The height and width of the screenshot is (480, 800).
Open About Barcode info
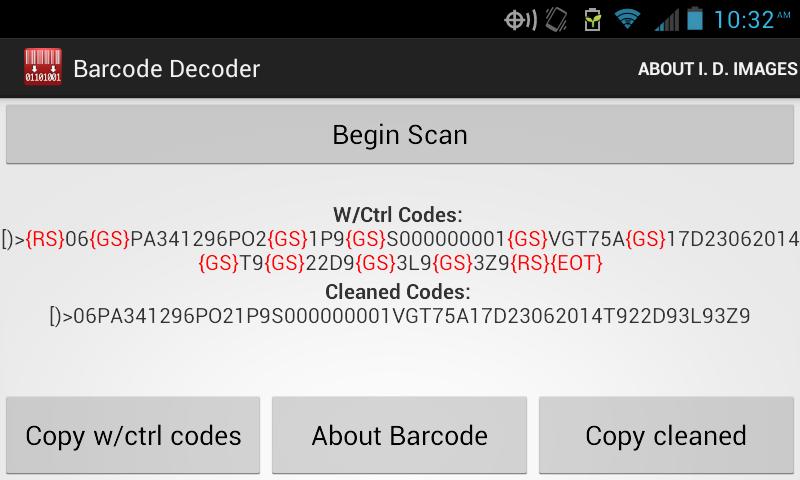coord(400,436)
